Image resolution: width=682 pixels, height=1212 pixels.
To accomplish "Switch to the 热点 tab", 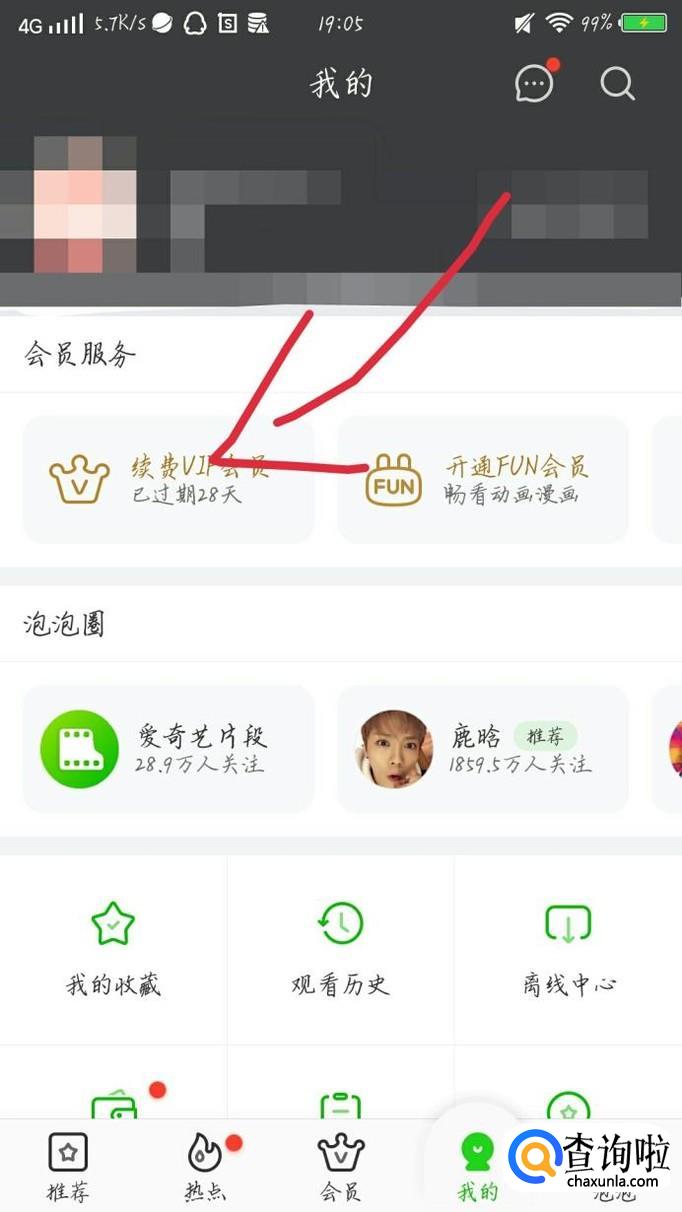I will 205,1166.
